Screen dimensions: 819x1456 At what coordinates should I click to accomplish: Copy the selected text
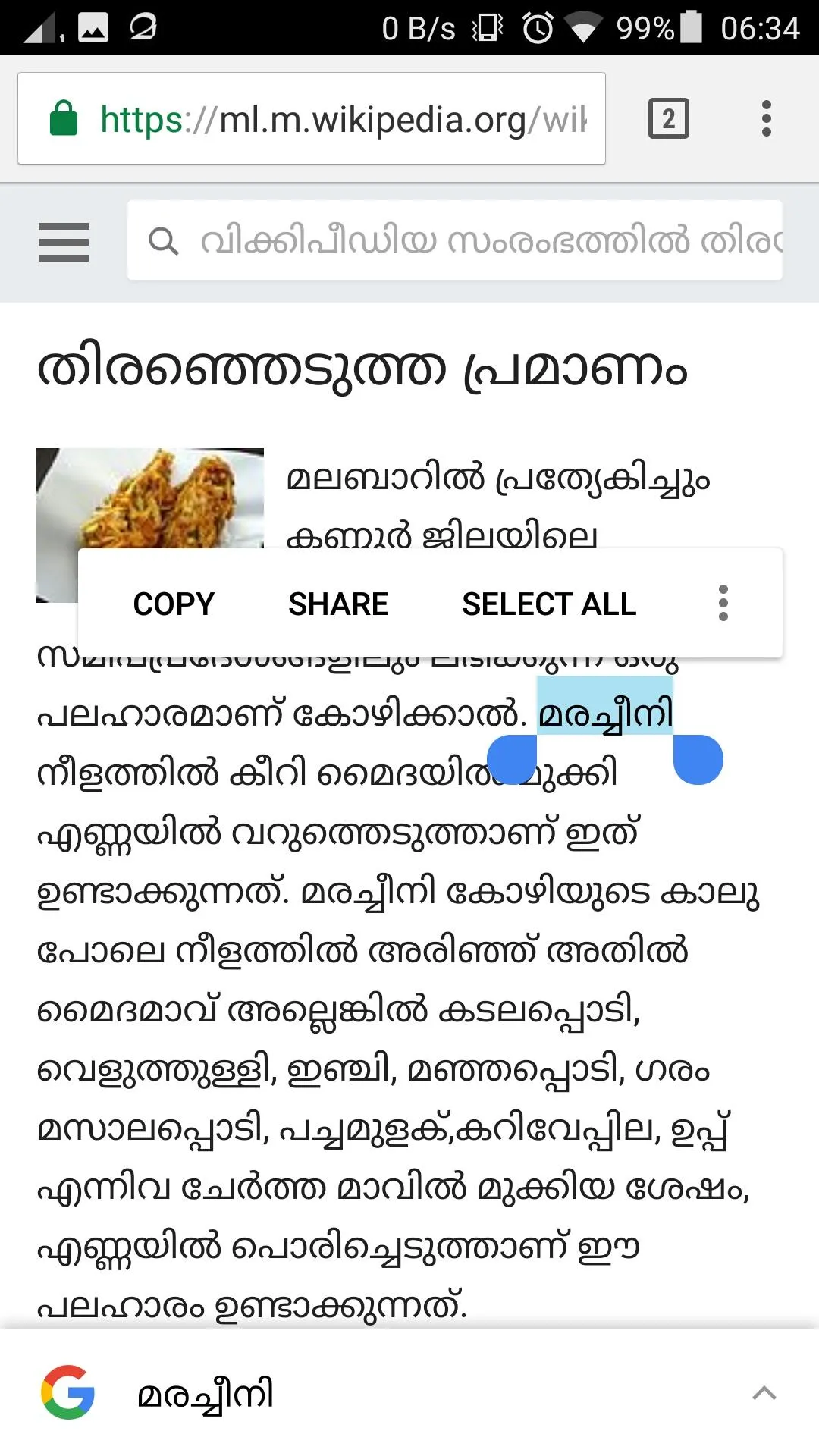coord(174,604)
